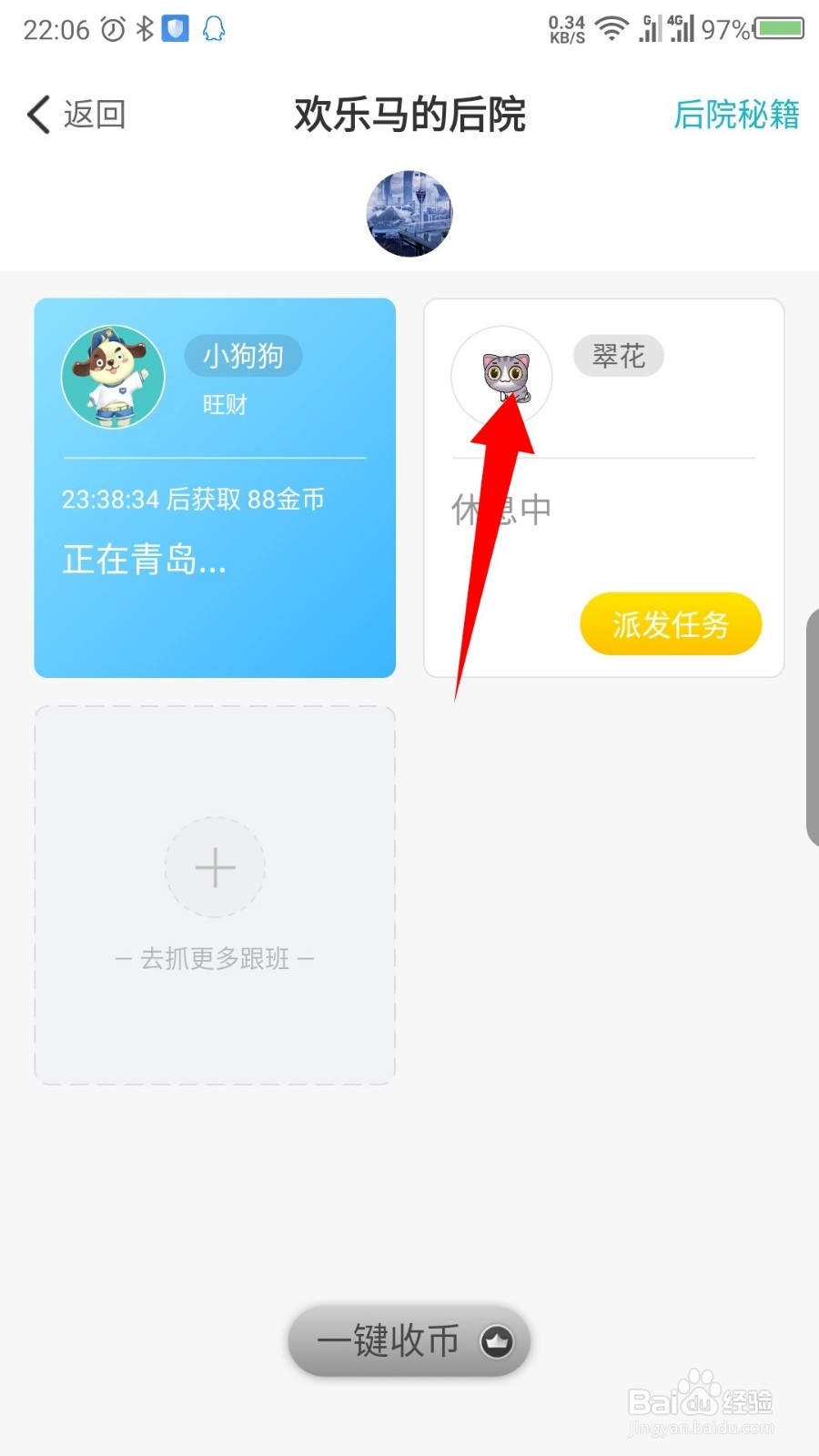Open 后院秘籍 in the top right corner
Screen dimensions: 819x1456
[736, 116]
